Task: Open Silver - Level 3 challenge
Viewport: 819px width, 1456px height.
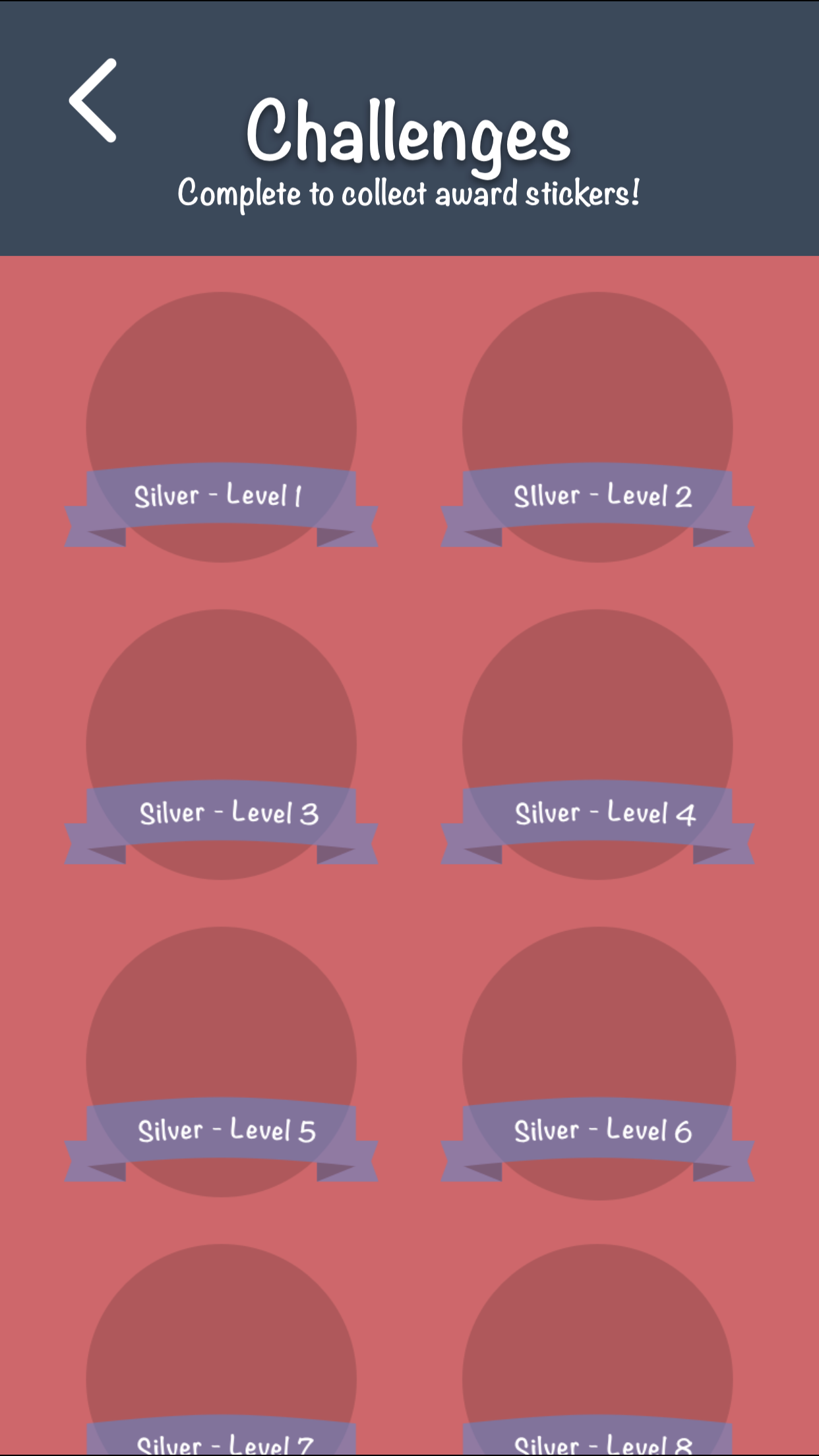Action: [x=221, y=745]
